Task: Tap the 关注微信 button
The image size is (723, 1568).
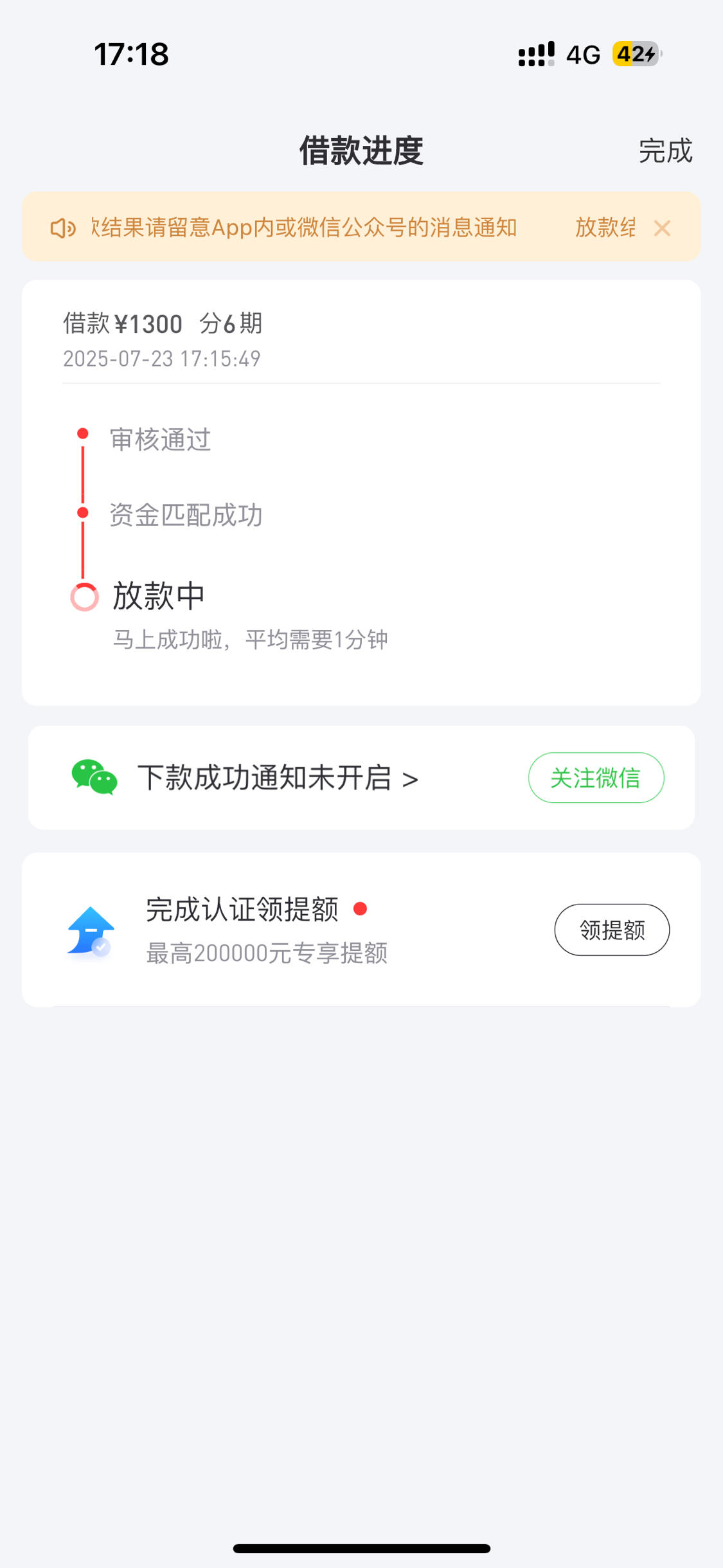Action: (x=596, y=778)
